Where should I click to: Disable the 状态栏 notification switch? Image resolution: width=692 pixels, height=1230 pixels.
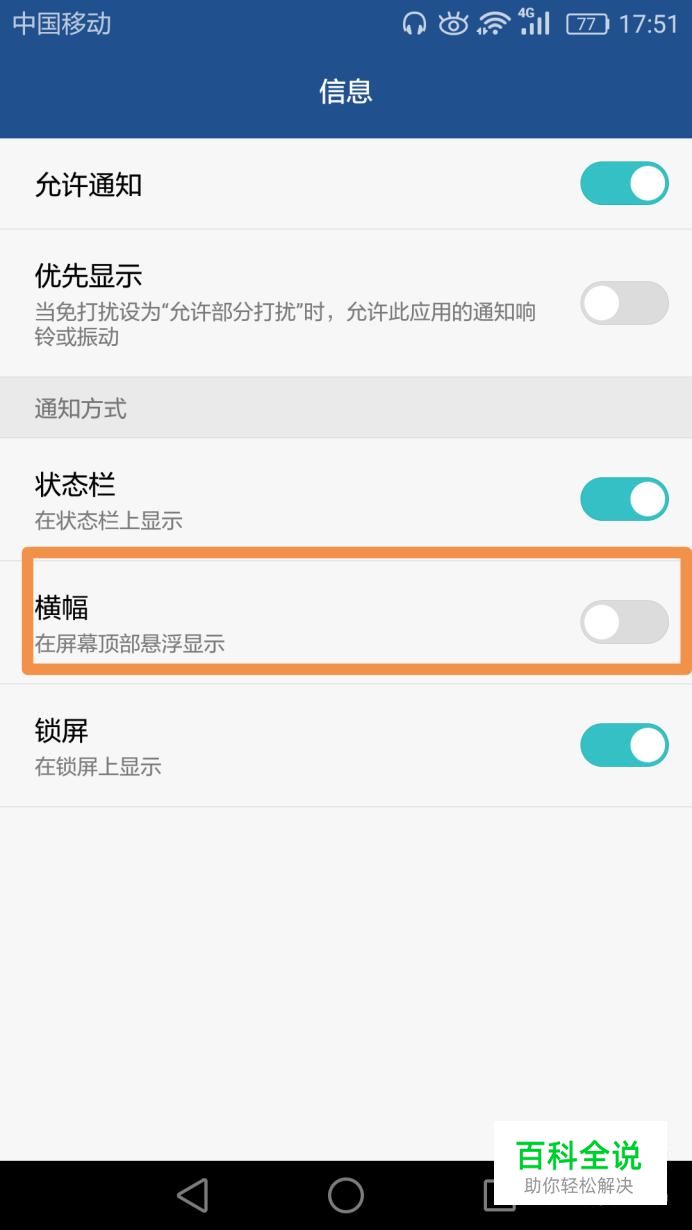(x=624, y=499)
